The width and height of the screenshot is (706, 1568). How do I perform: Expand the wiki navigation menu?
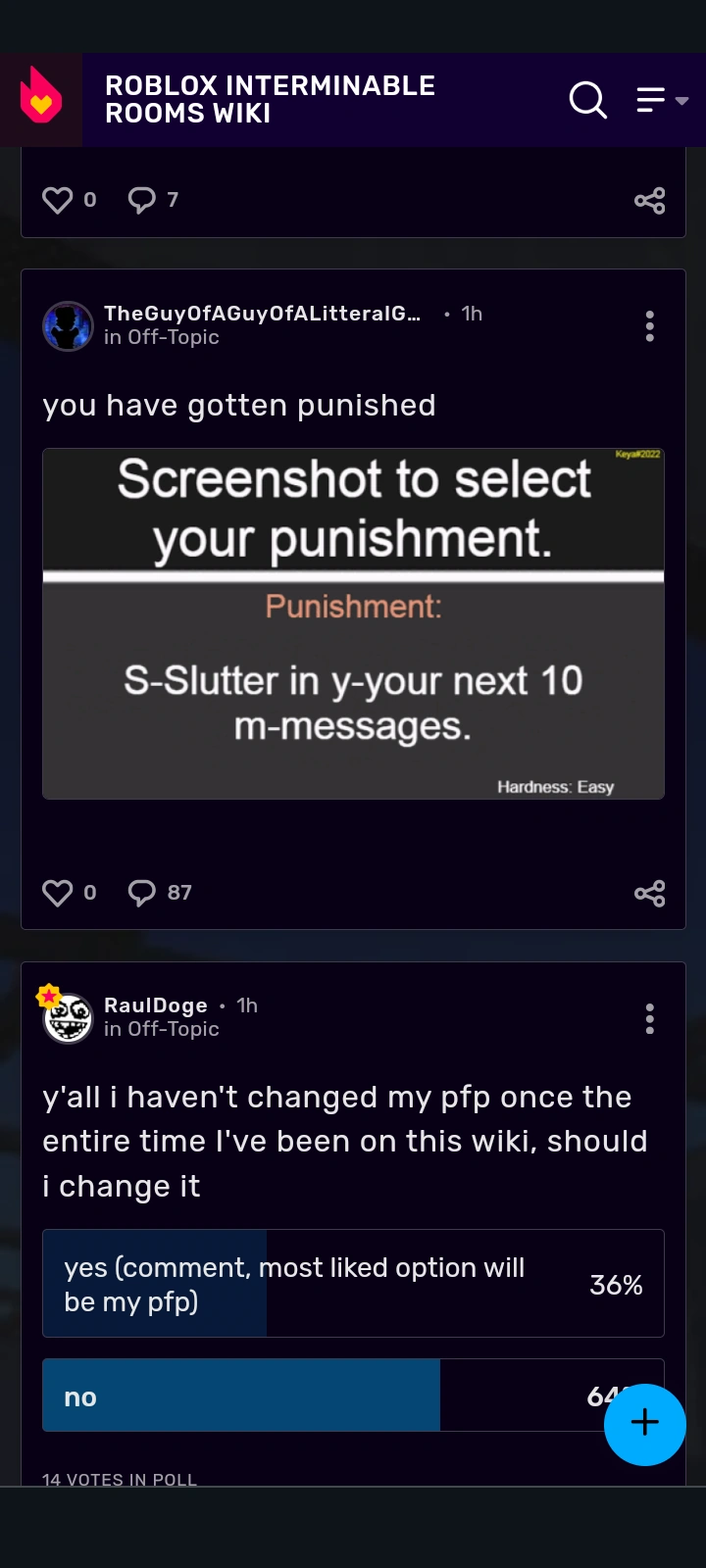pos(662,99)
